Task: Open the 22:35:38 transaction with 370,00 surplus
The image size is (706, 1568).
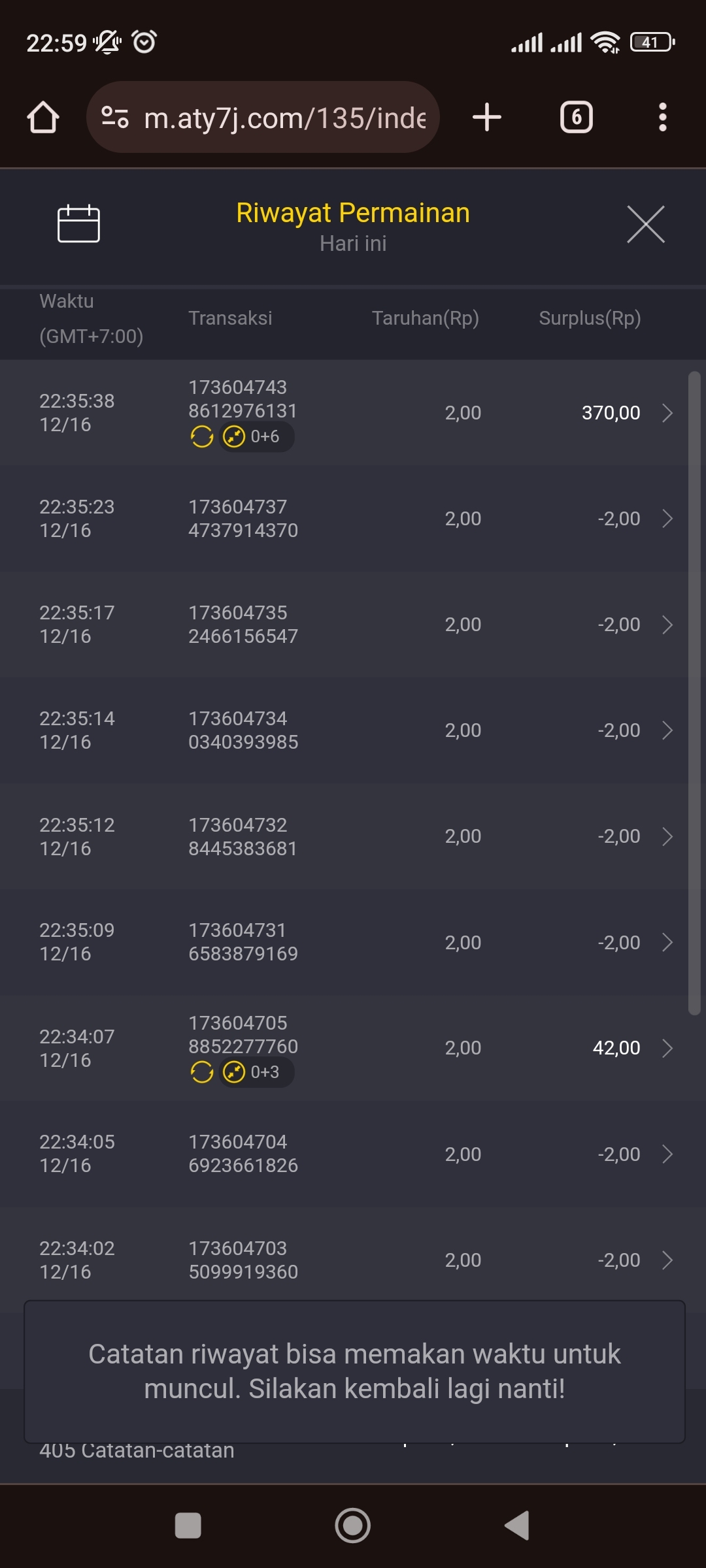Action: pyautogui.click(x=353, y=412)
